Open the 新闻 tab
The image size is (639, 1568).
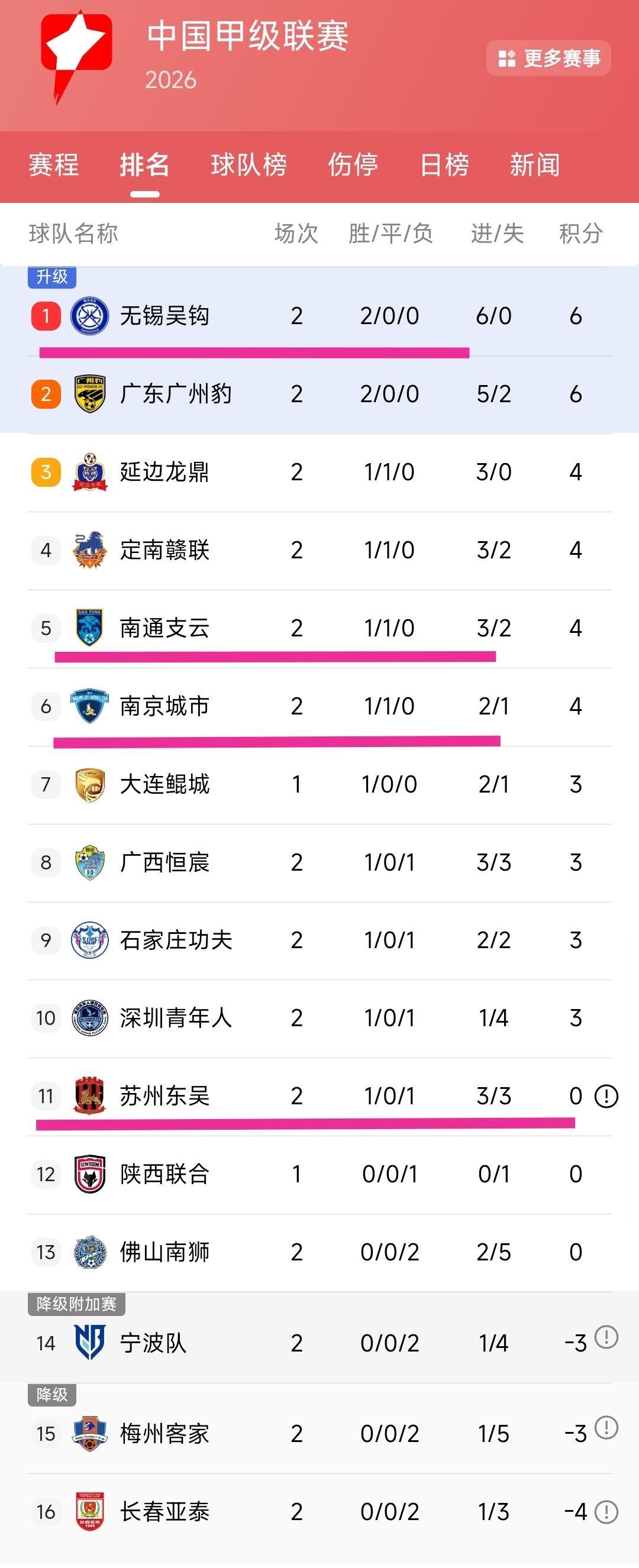[535, 166]
